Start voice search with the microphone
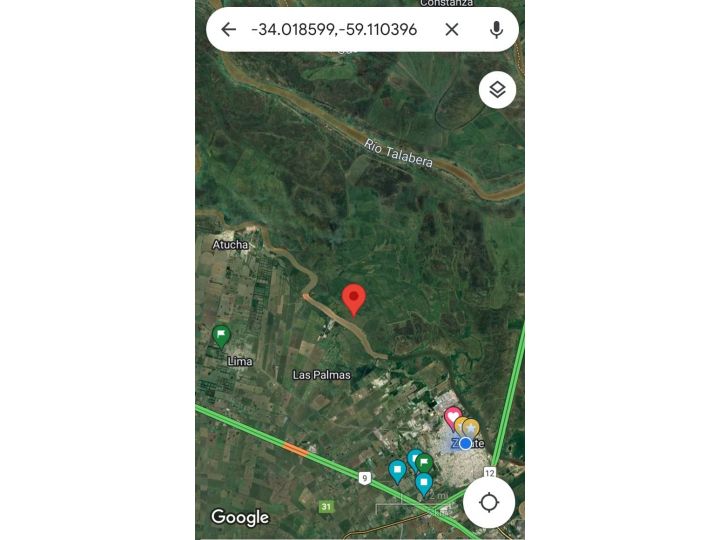 496,29
